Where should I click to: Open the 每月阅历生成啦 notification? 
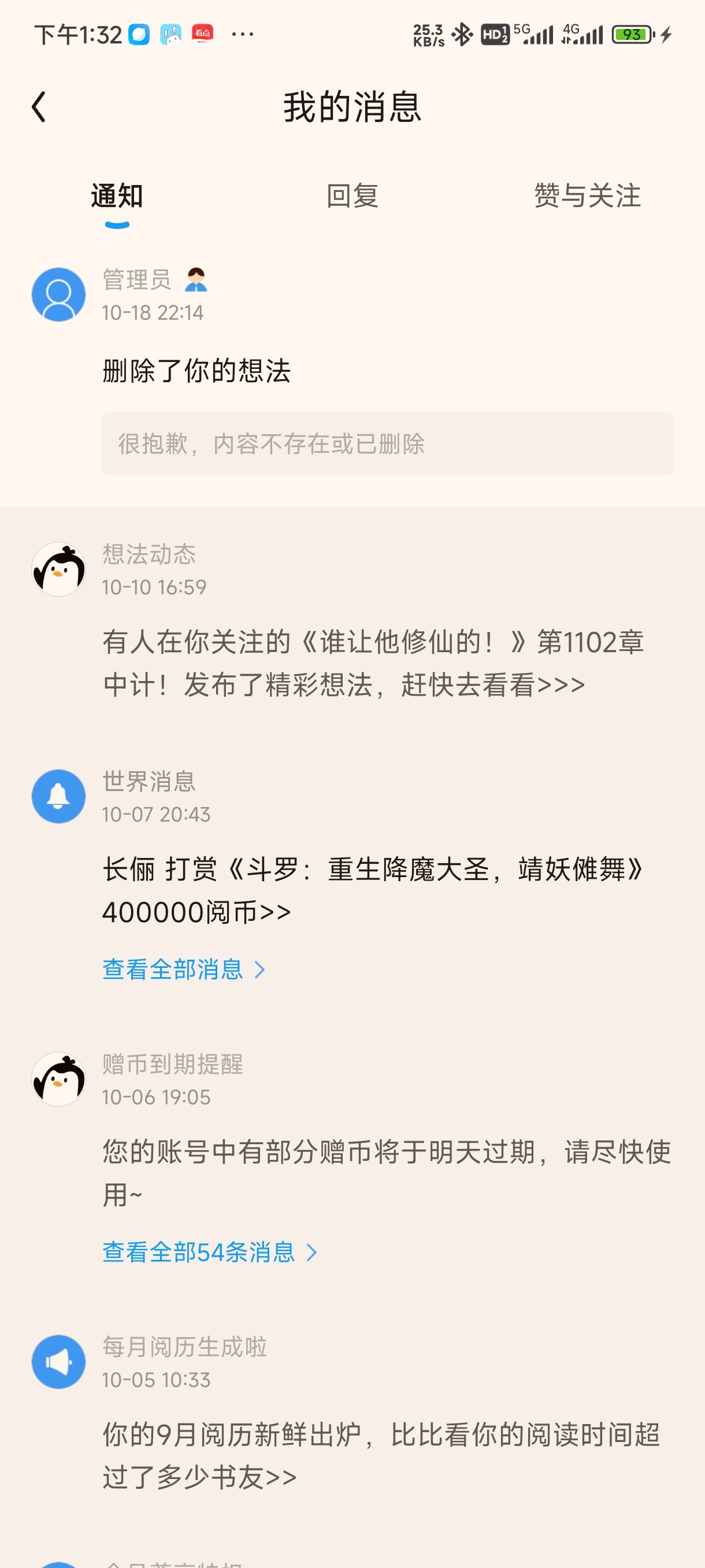point(381,1455)
